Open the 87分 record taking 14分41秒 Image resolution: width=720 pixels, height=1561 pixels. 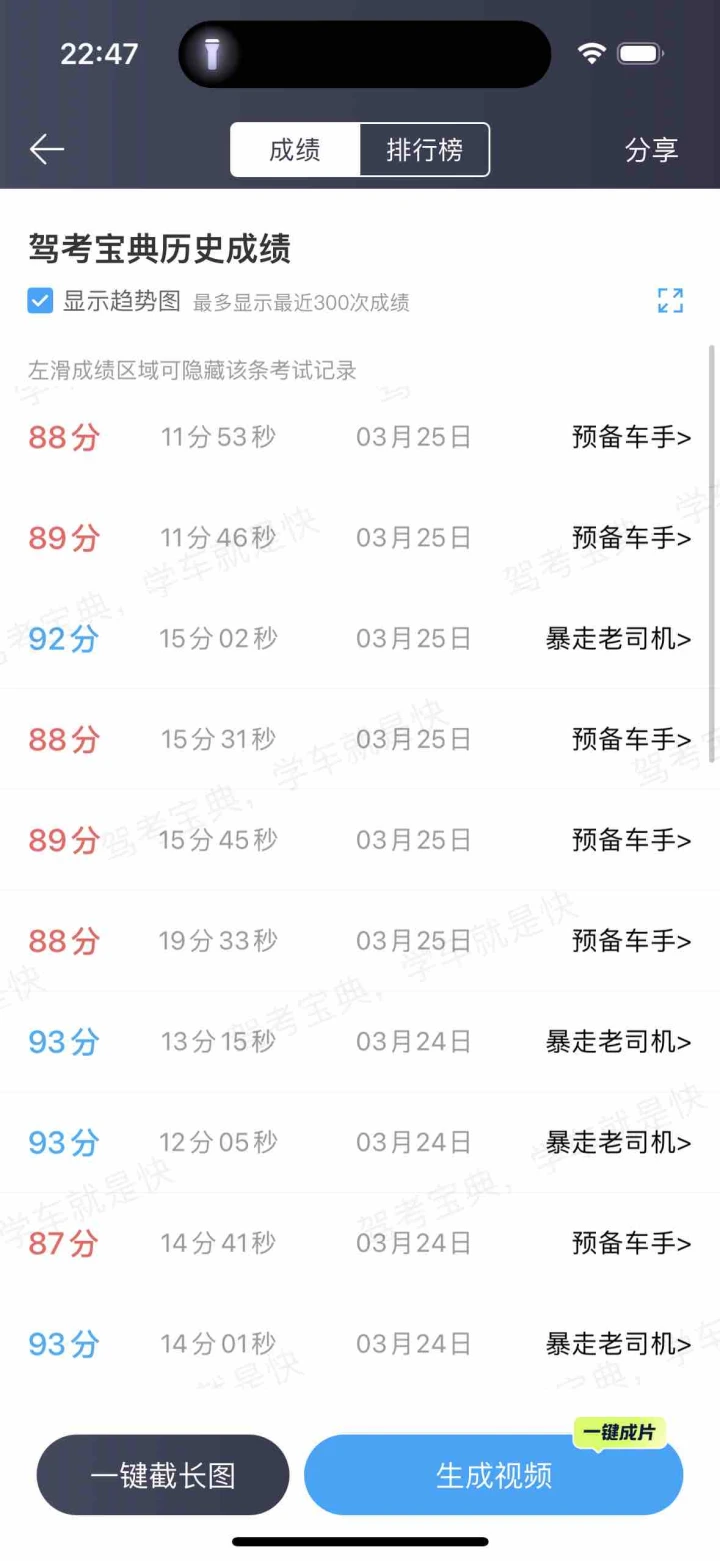click(x=360, y=1243)
